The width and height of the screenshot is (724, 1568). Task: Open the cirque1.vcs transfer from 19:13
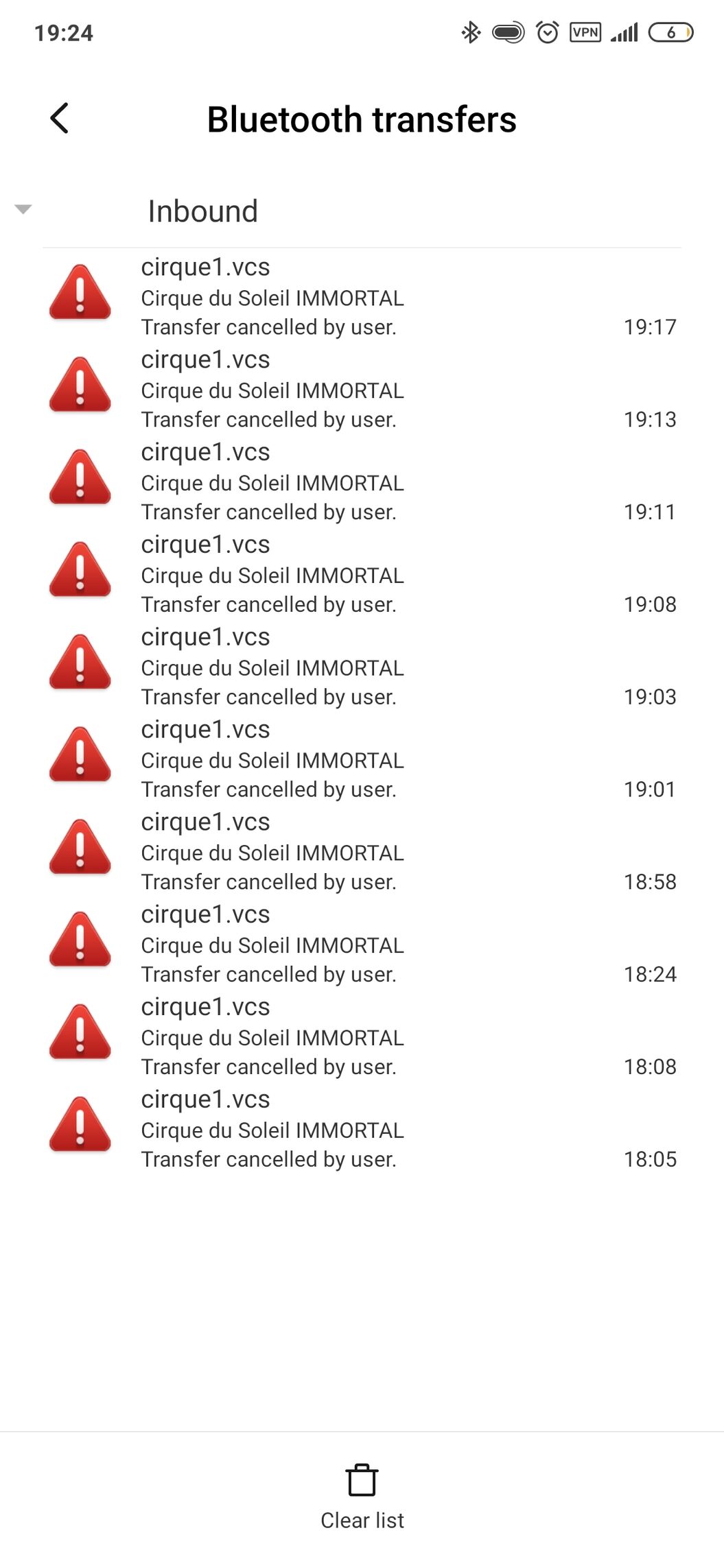[362, 389]
